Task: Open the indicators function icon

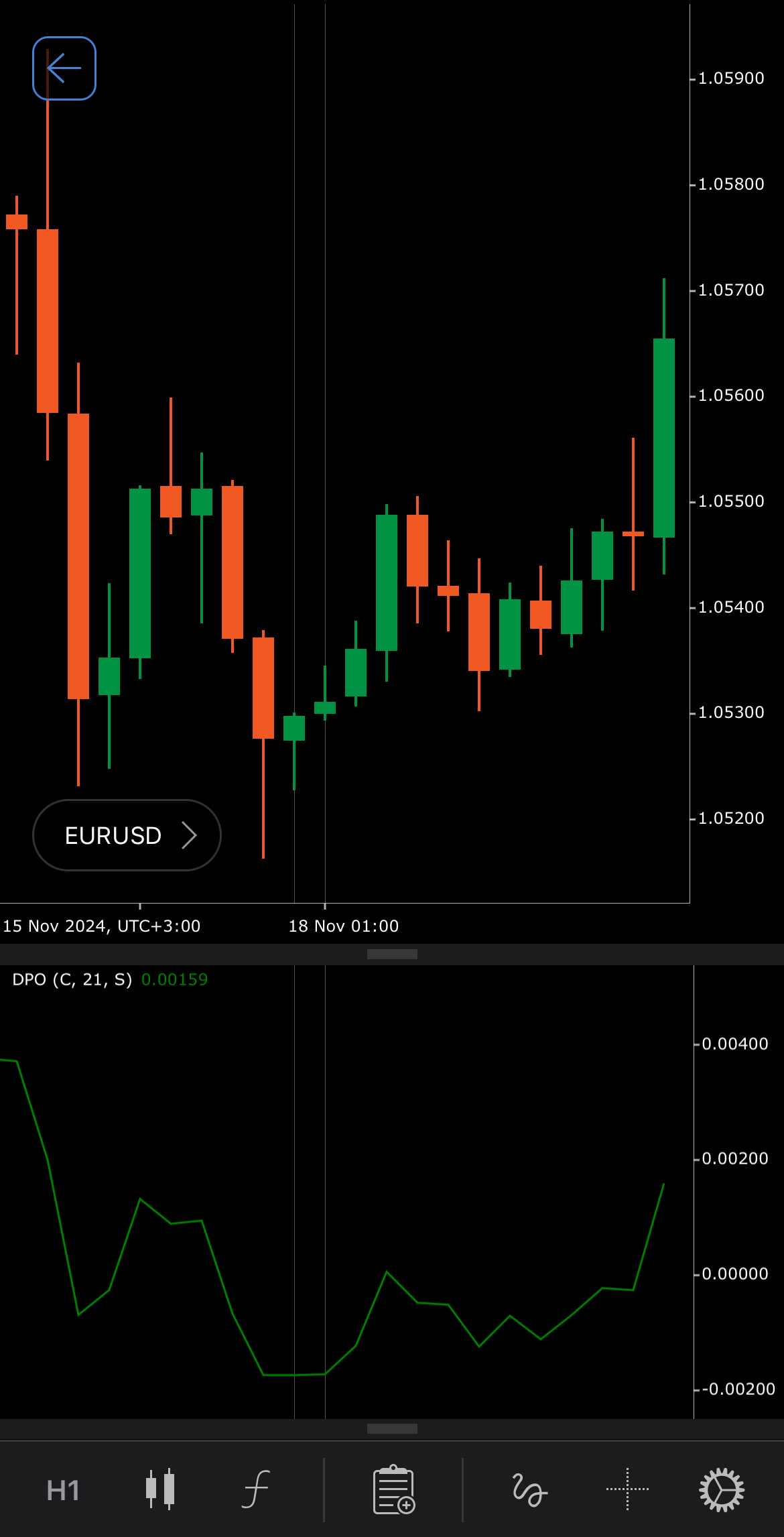Action: 256,1489
